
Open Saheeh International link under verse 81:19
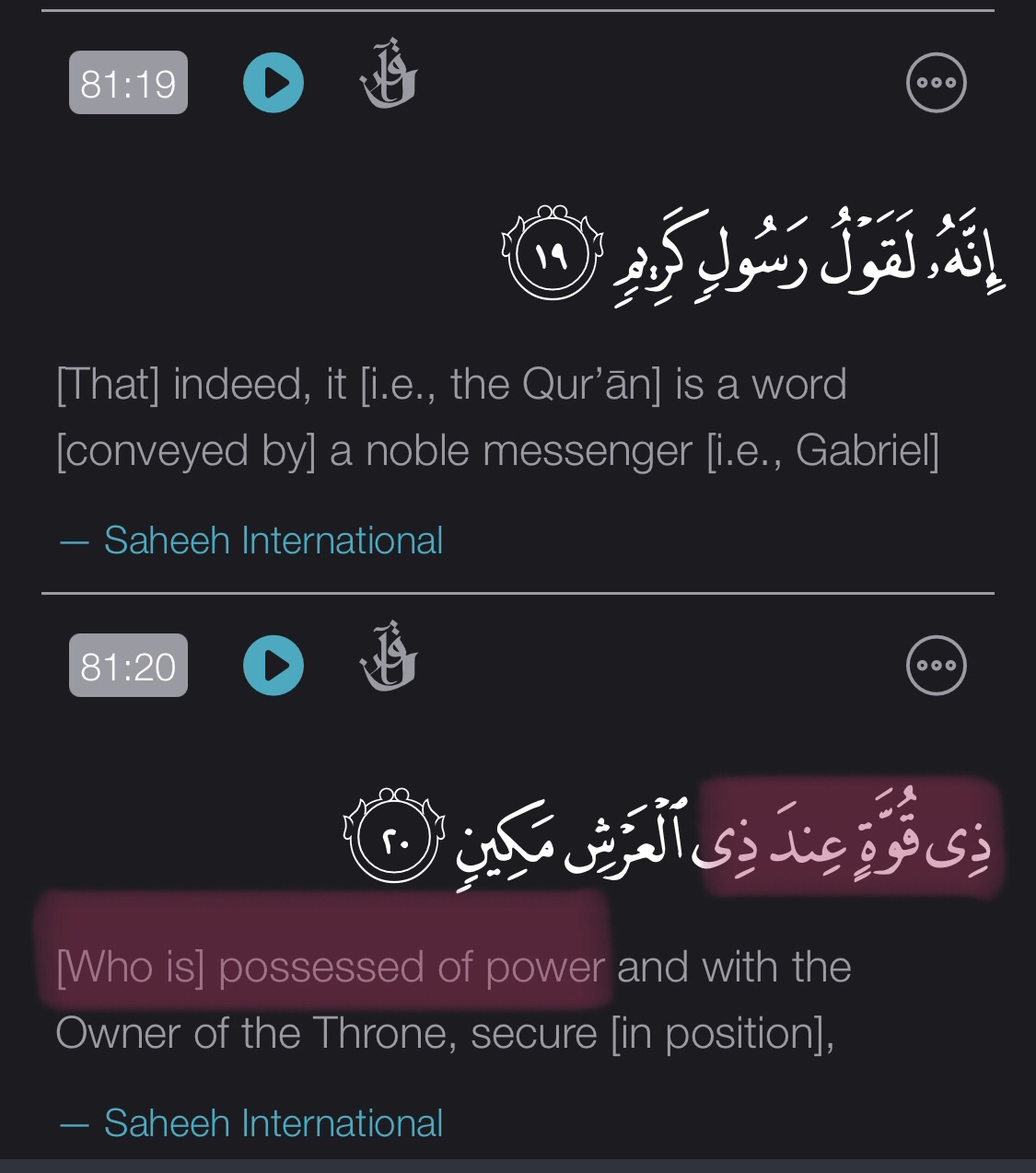pyautogui.click(x=273, y=540)
